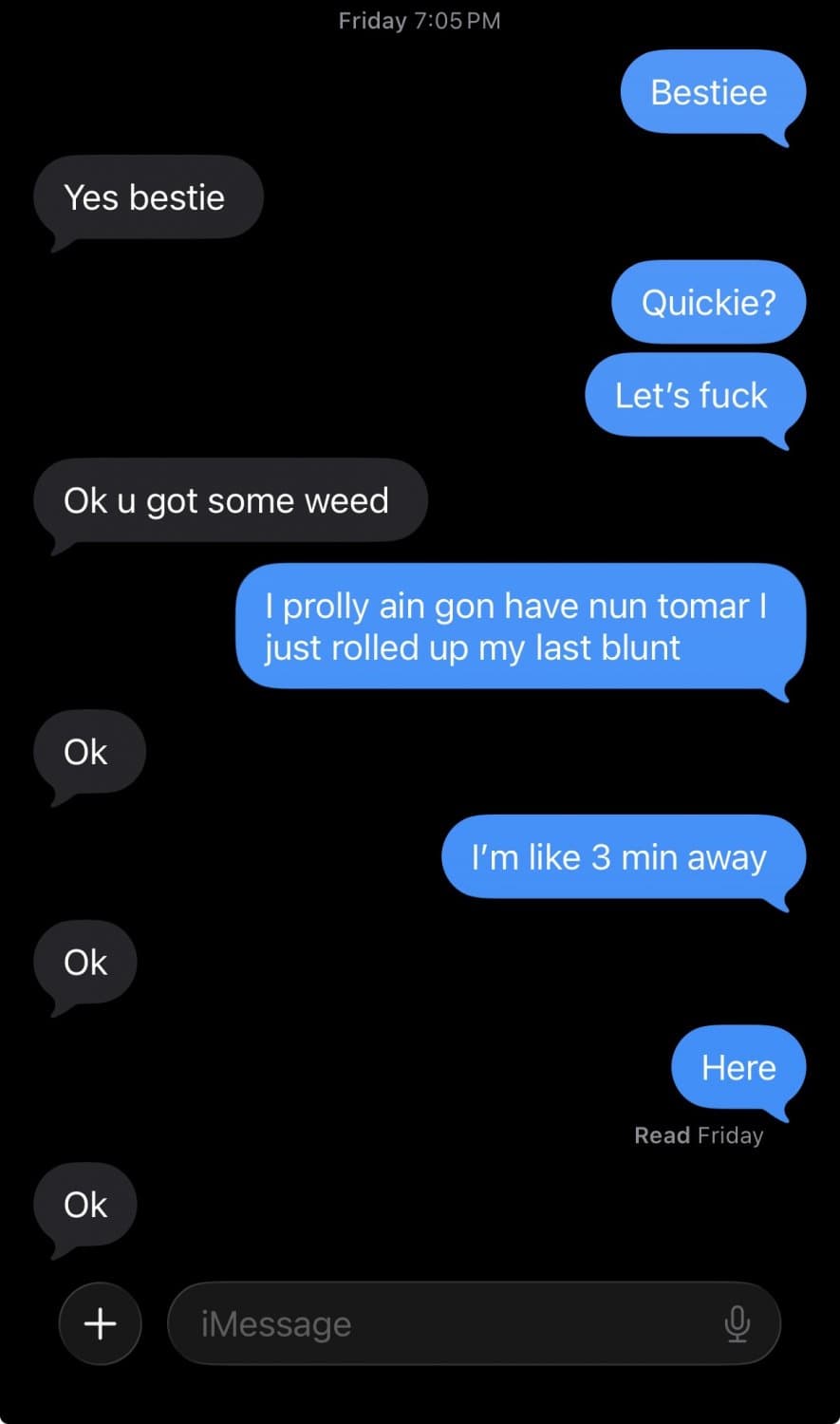Screen dimensions: 840x1424
Task: Tap the second 'Ok' gray bubble
Action: (x=84, y=962)
